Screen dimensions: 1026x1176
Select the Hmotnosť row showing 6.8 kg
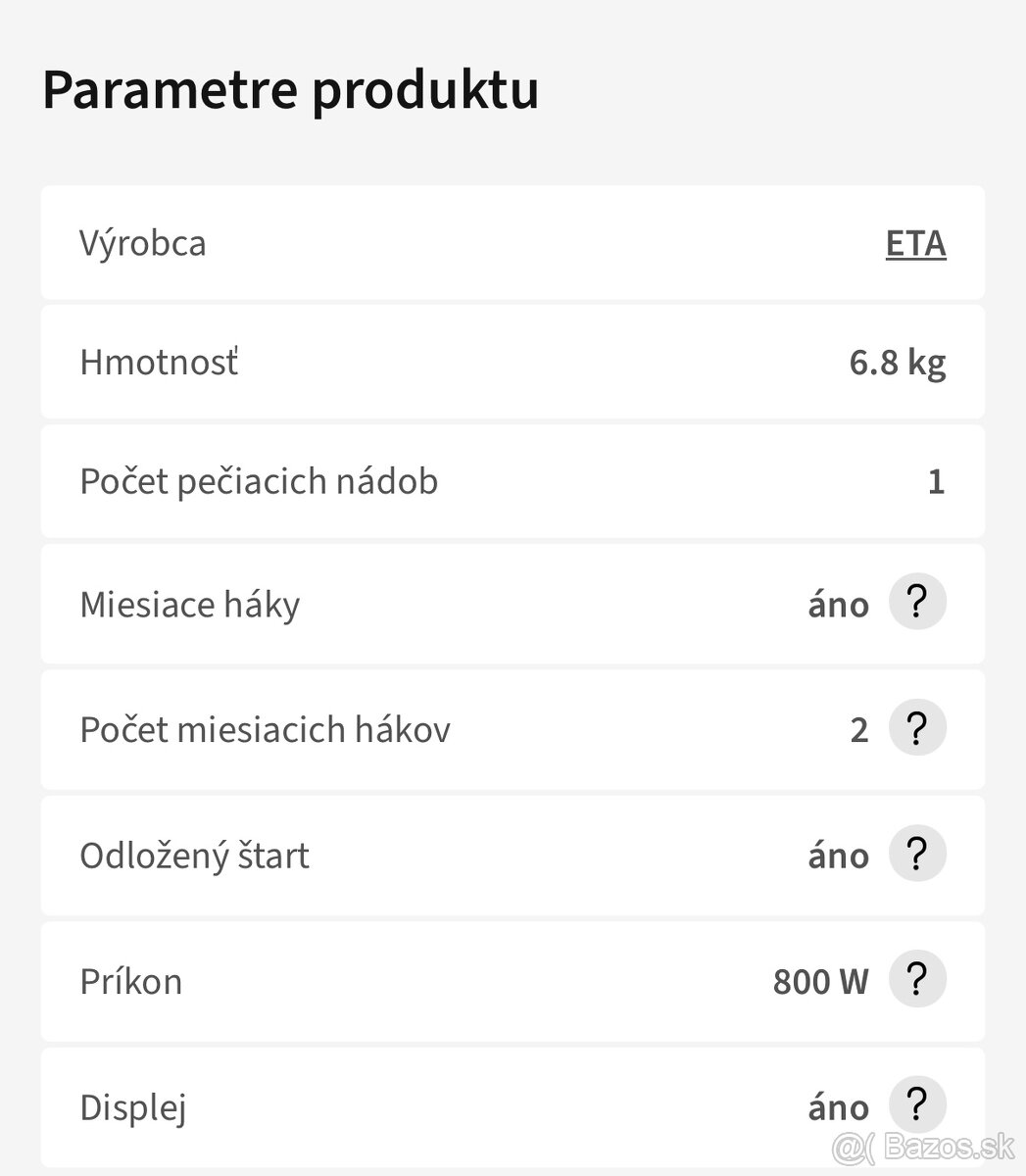click(513, 363)
